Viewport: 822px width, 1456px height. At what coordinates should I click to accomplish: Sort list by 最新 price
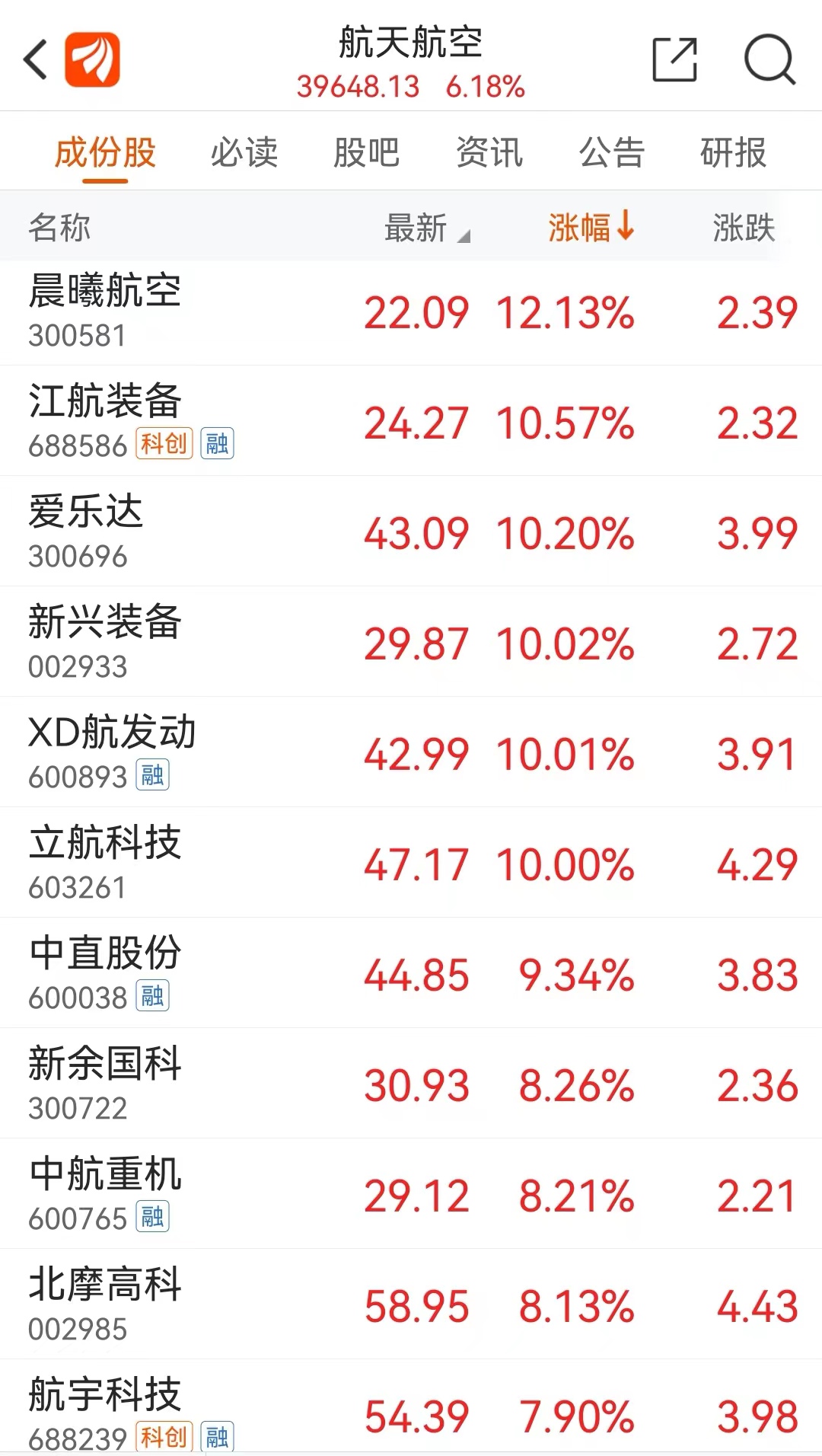point(427,228)
